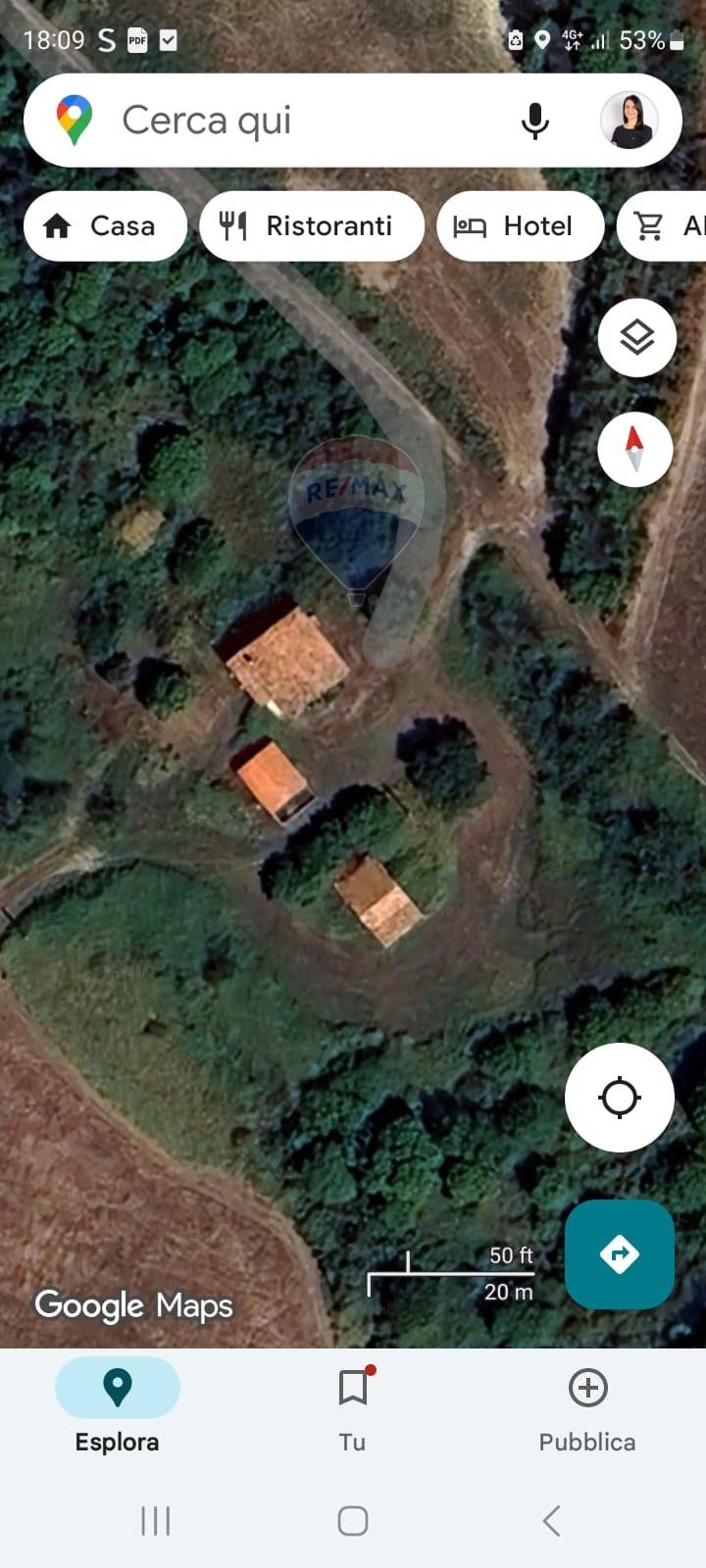706x1568 pixels.
Task: Center the map on my location
Action: (x=619, y=1097)
